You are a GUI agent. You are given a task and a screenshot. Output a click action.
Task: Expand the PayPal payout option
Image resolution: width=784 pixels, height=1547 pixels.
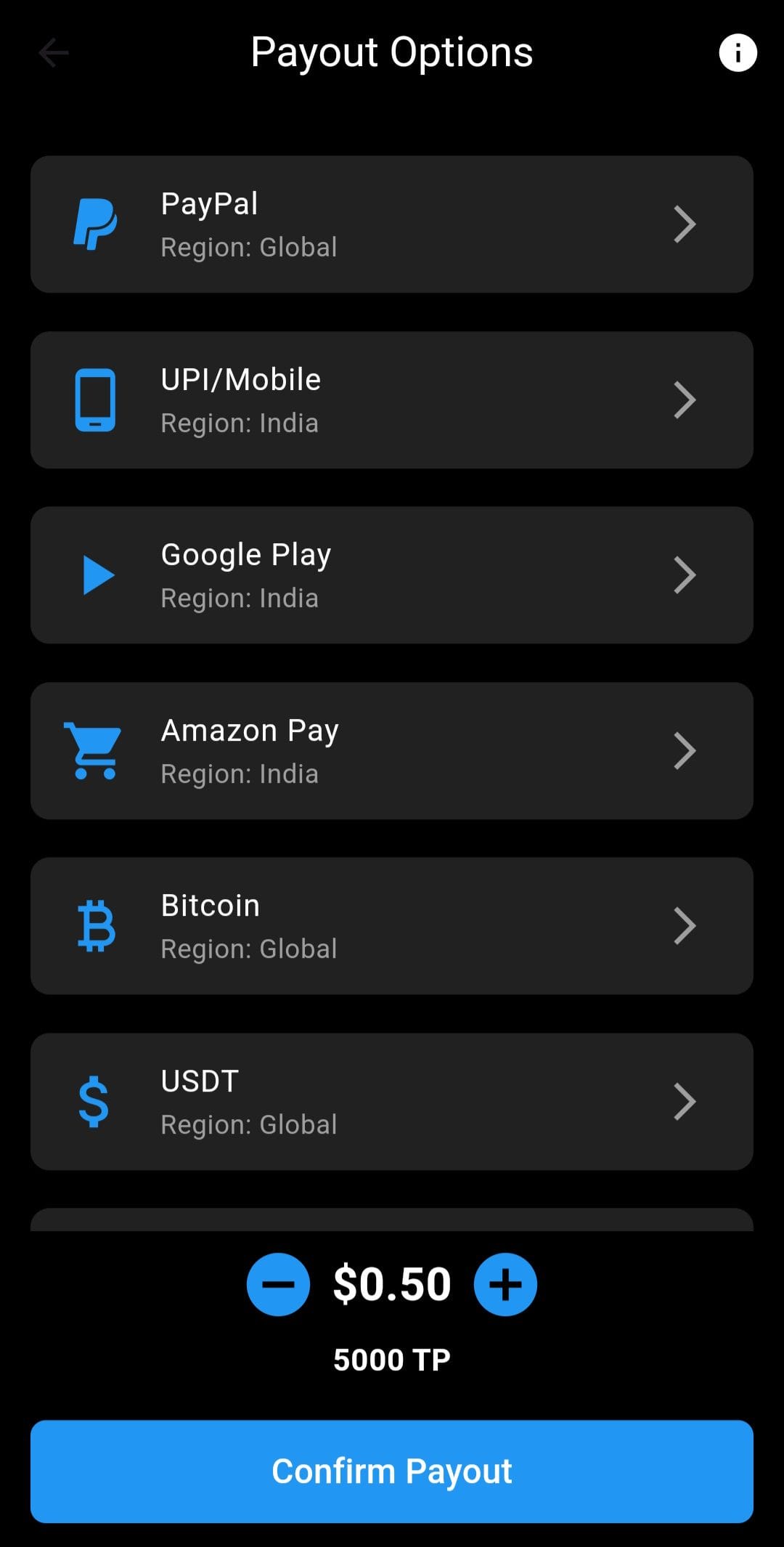685,224
